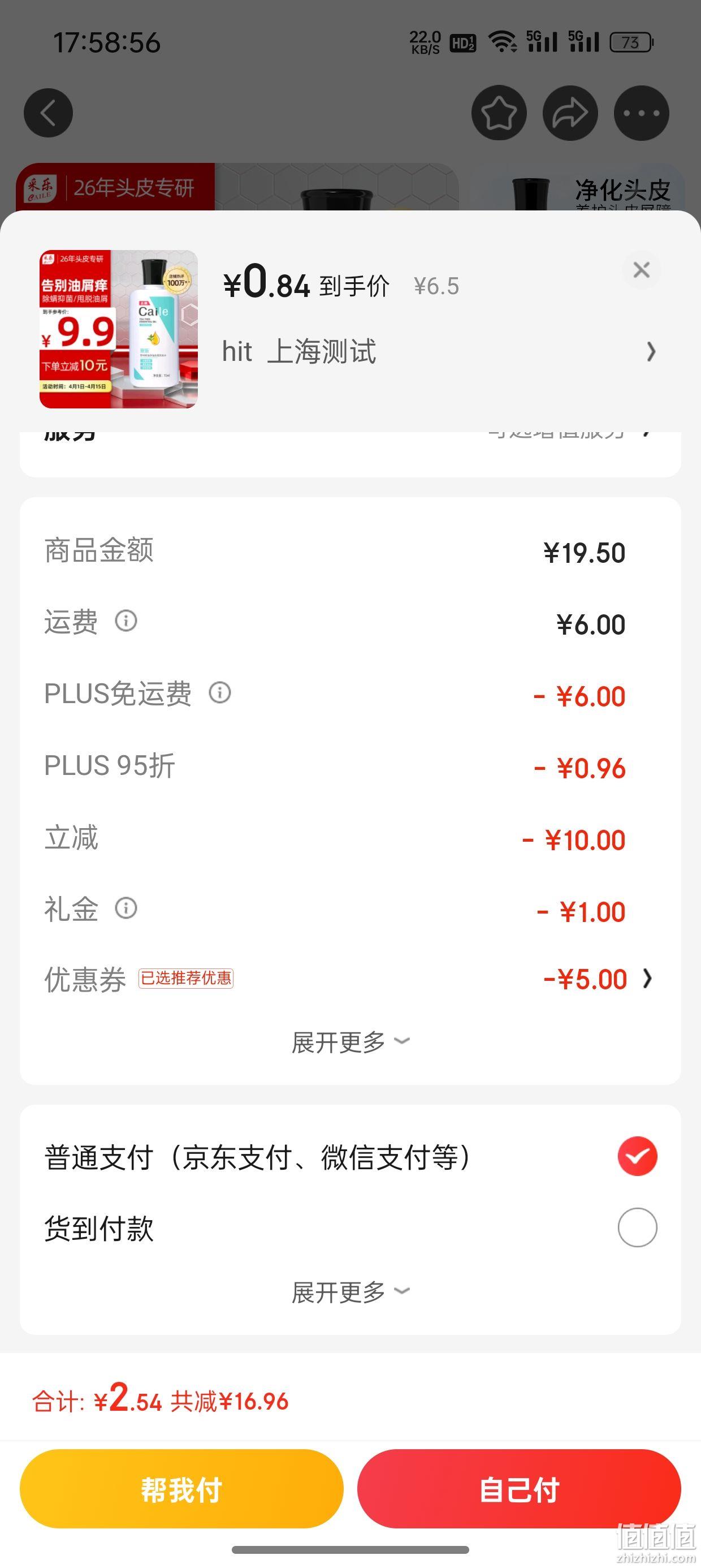Open the product thumbnail image

click(119, 329)
